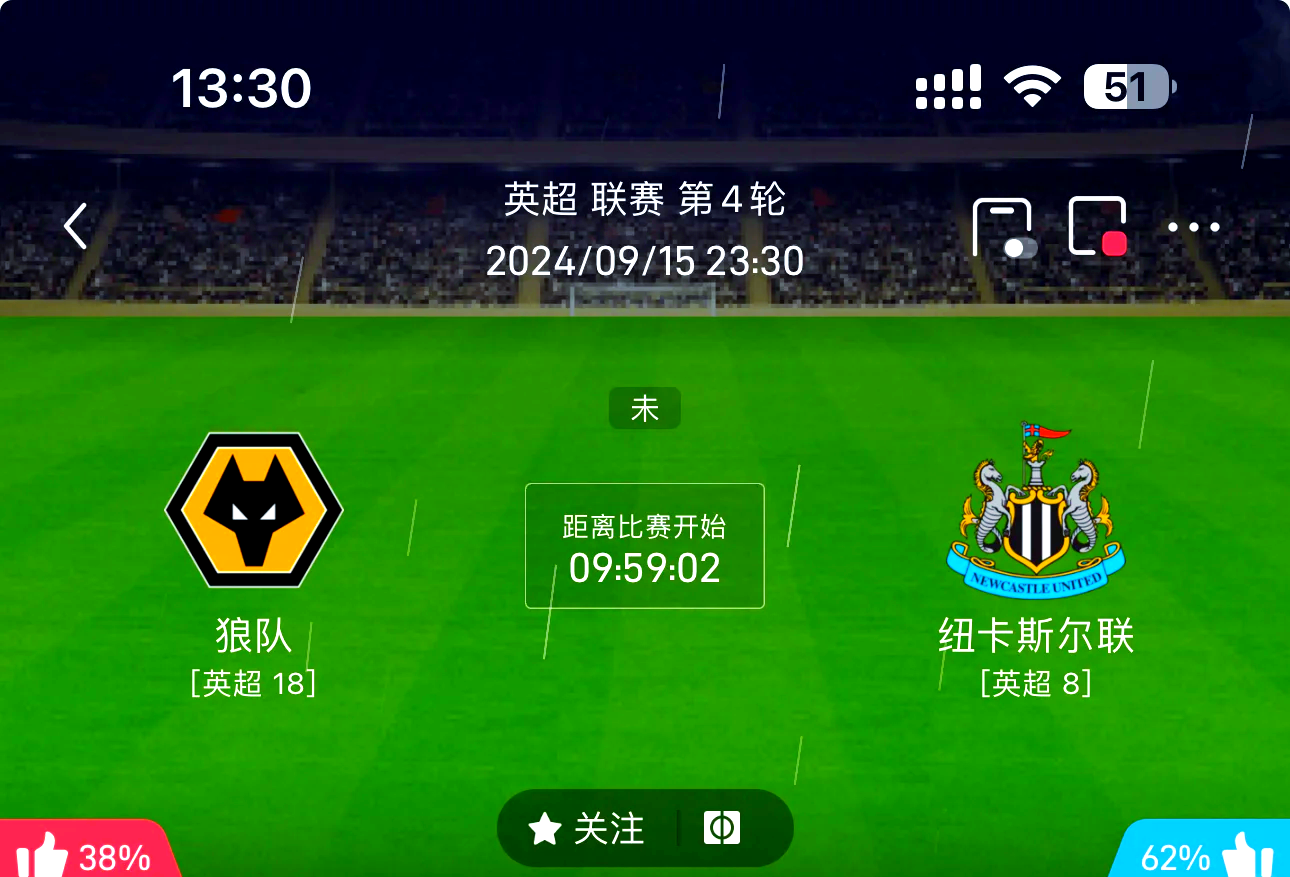This screenshot has height=877, width=1290.
Task: Open the 纽卡斯尔联 (Newcastle United) team page
Action: pos(1035,512)
